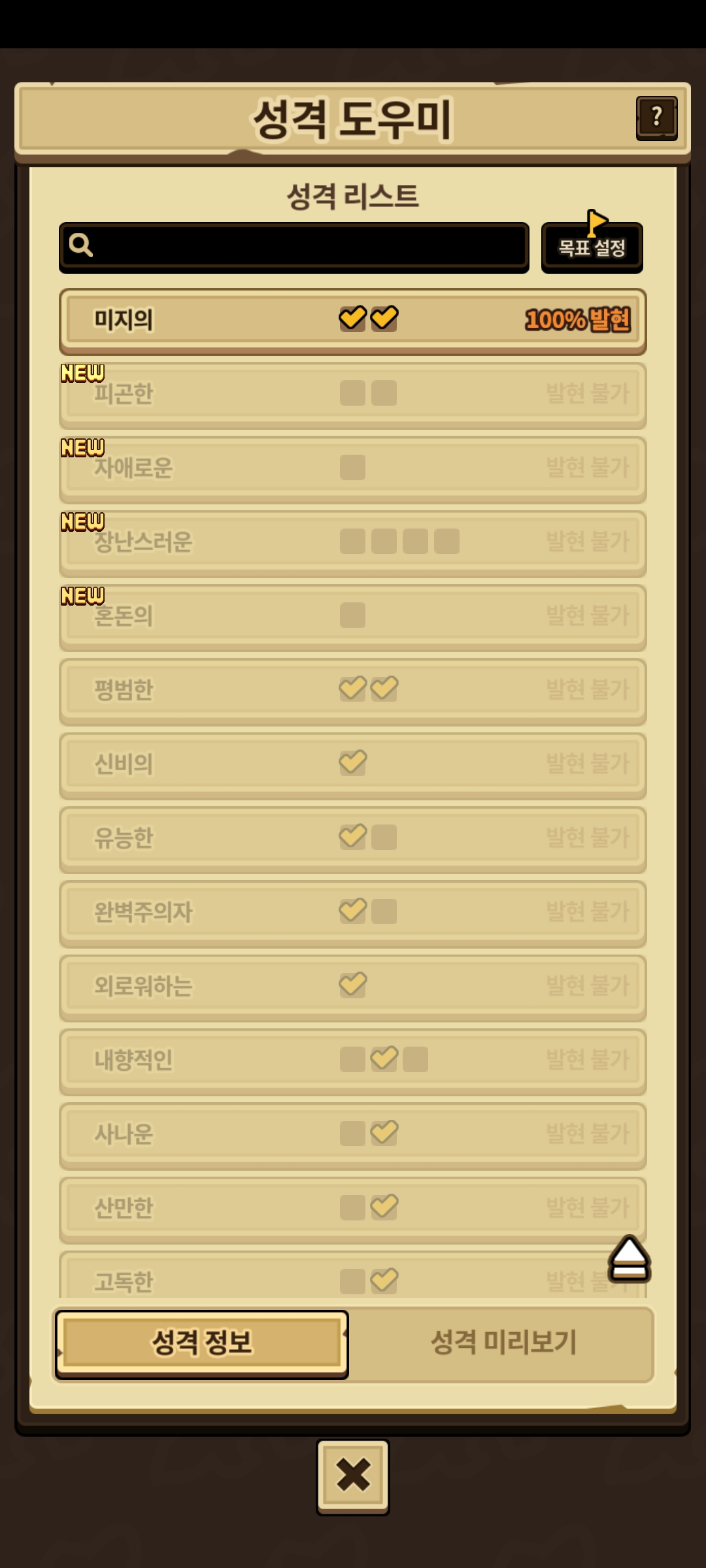Image resolution: width=706 pixels, height=1568 pixels.
Task: Switch to the 성격 미리보기 tab
Action: (503, 1344)
